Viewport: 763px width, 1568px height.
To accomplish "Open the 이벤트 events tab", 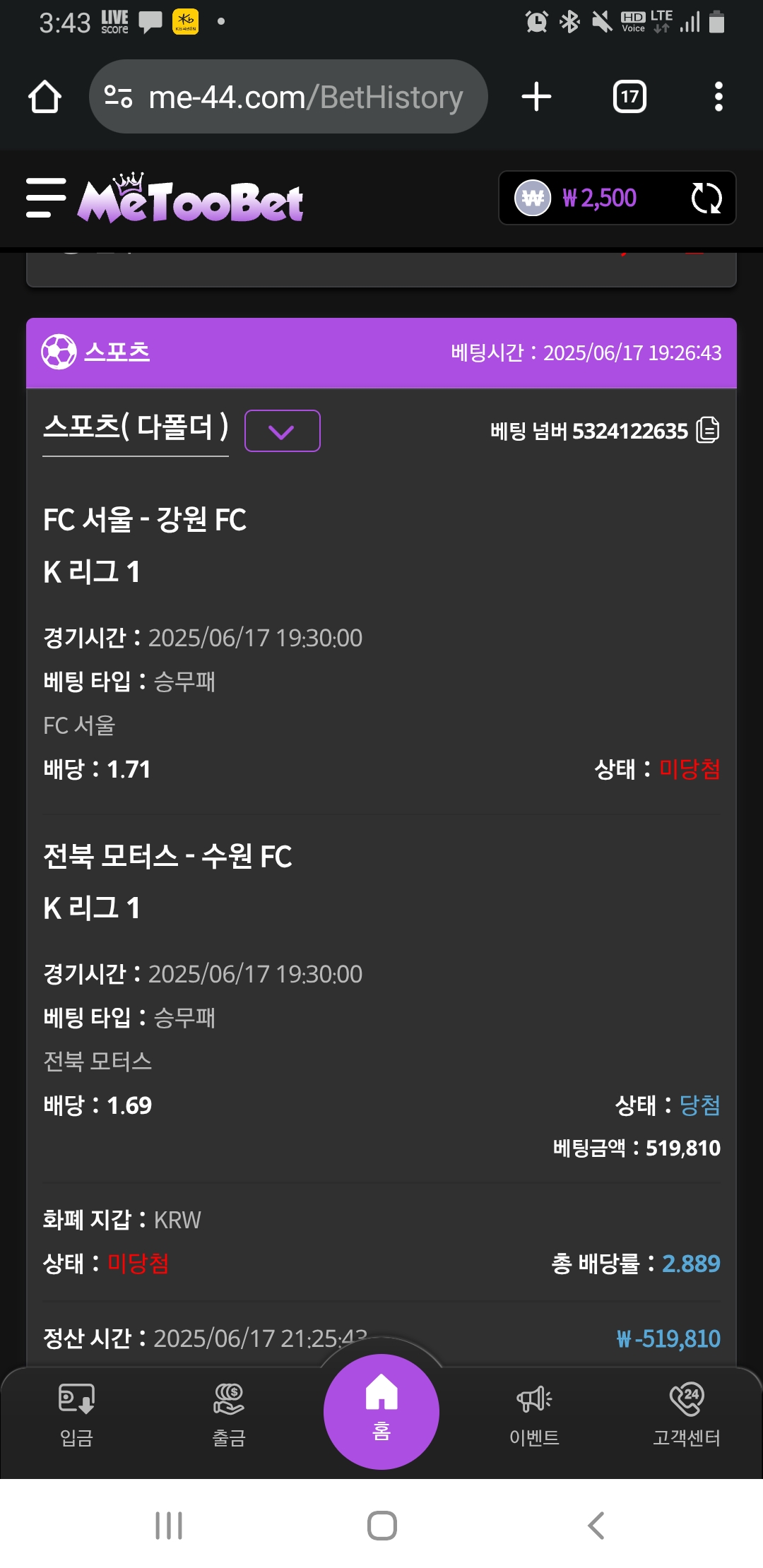I will (x=534, y=1415).
